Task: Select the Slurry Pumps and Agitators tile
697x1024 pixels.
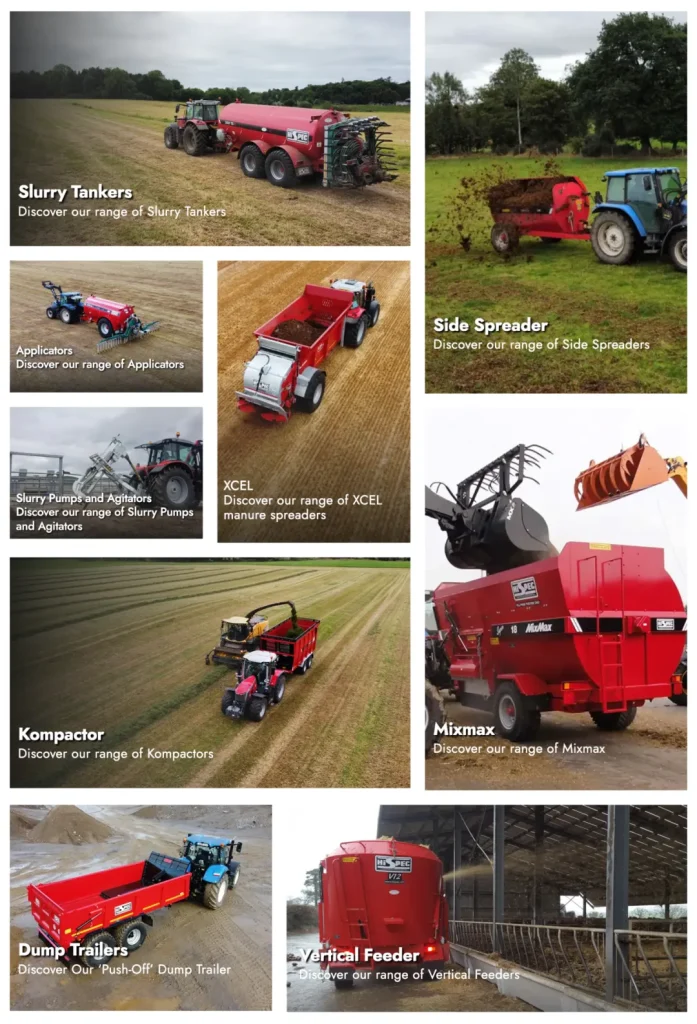Action: [106, 472]
